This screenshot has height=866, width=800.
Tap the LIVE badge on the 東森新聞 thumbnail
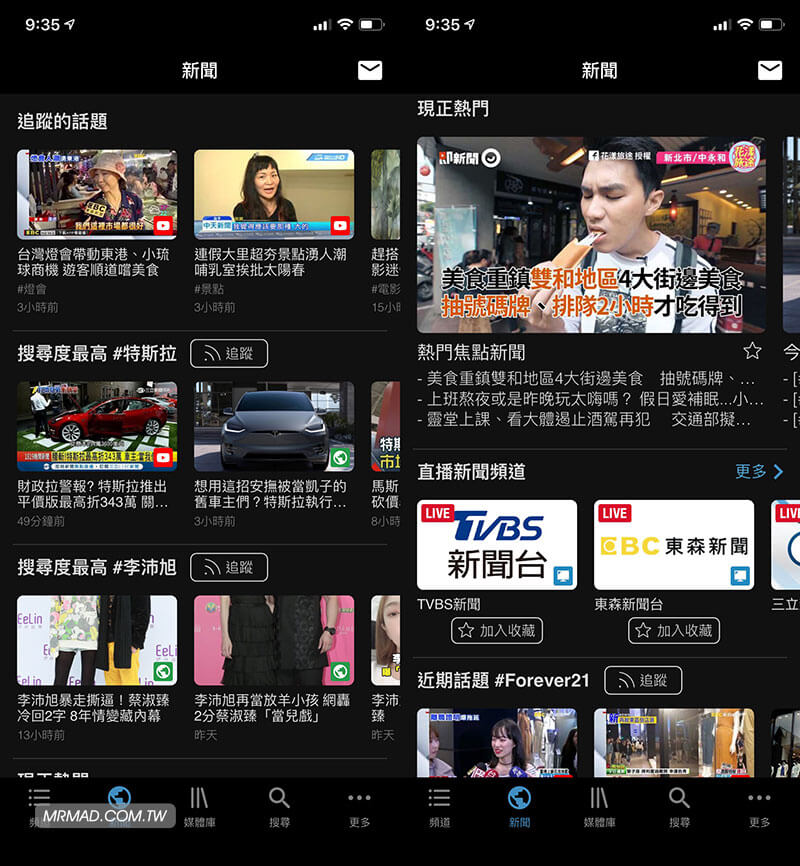tap(614, 513)
